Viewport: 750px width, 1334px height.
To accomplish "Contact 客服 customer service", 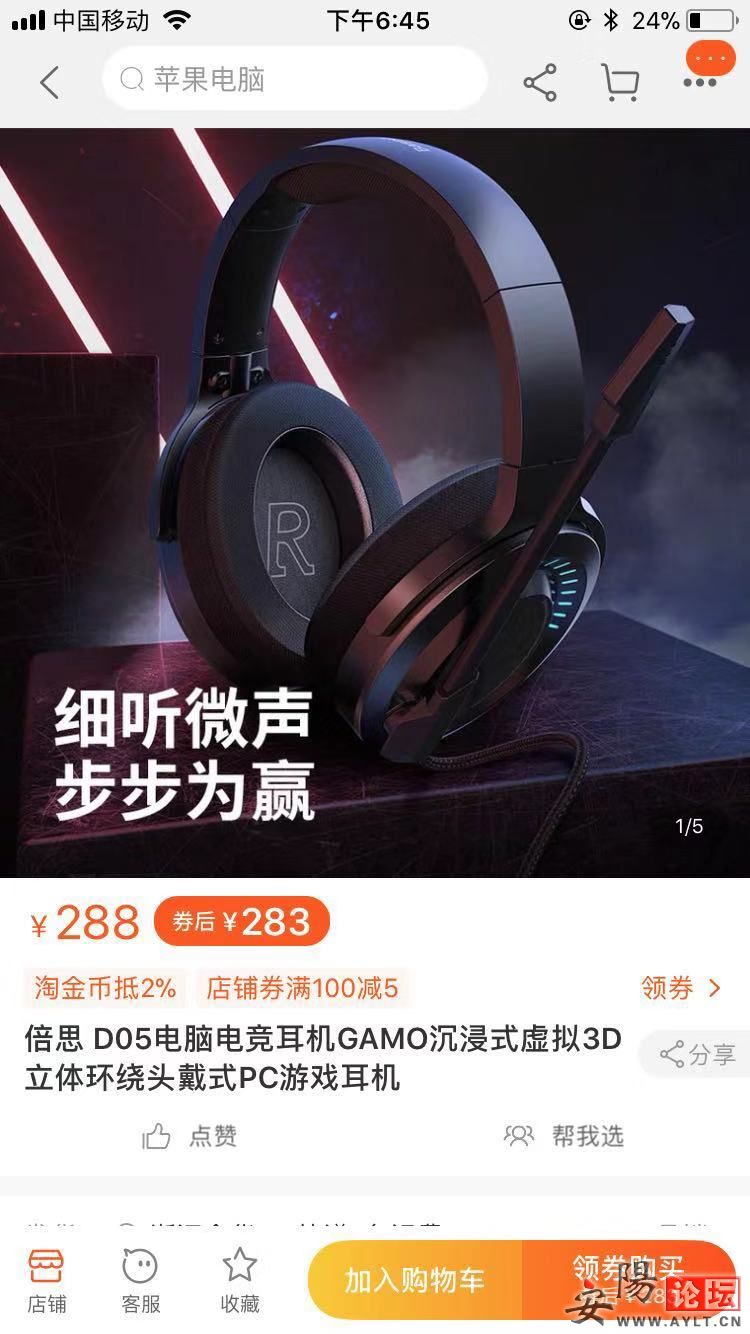I will click(140, 1280).
